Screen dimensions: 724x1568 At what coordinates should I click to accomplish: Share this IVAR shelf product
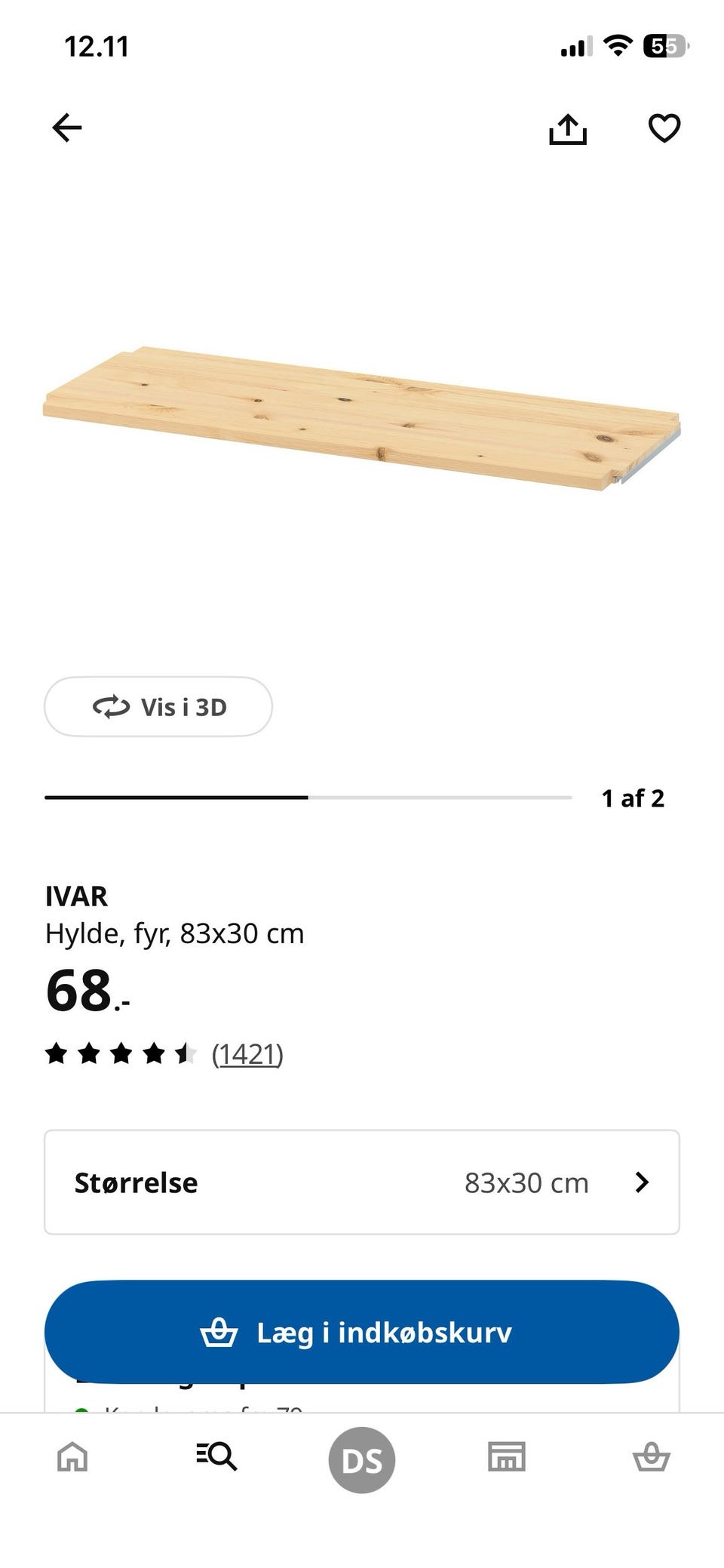point(567,129)
